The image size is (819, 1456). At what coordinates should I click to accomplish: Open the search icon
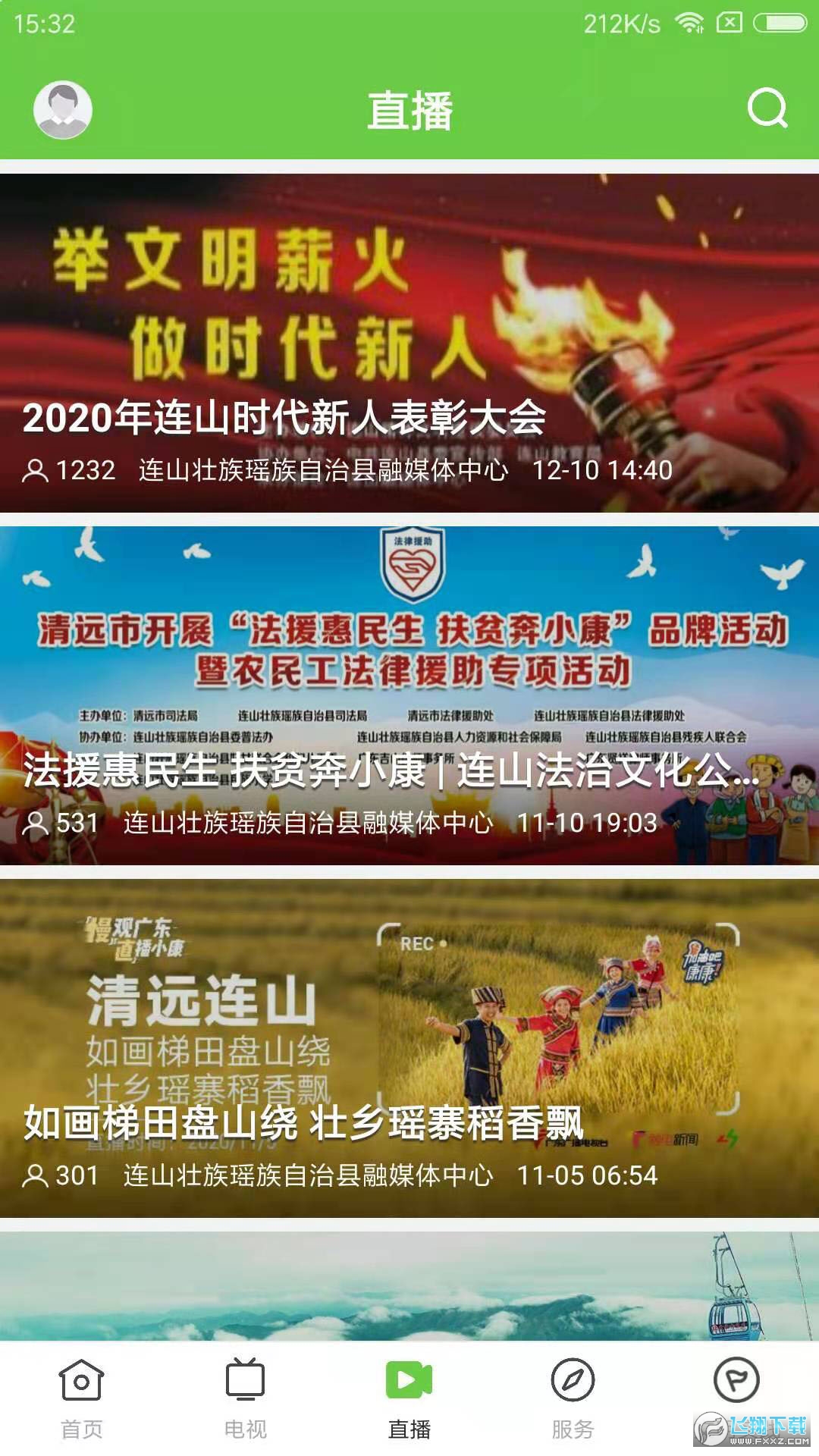click(767, 108)
